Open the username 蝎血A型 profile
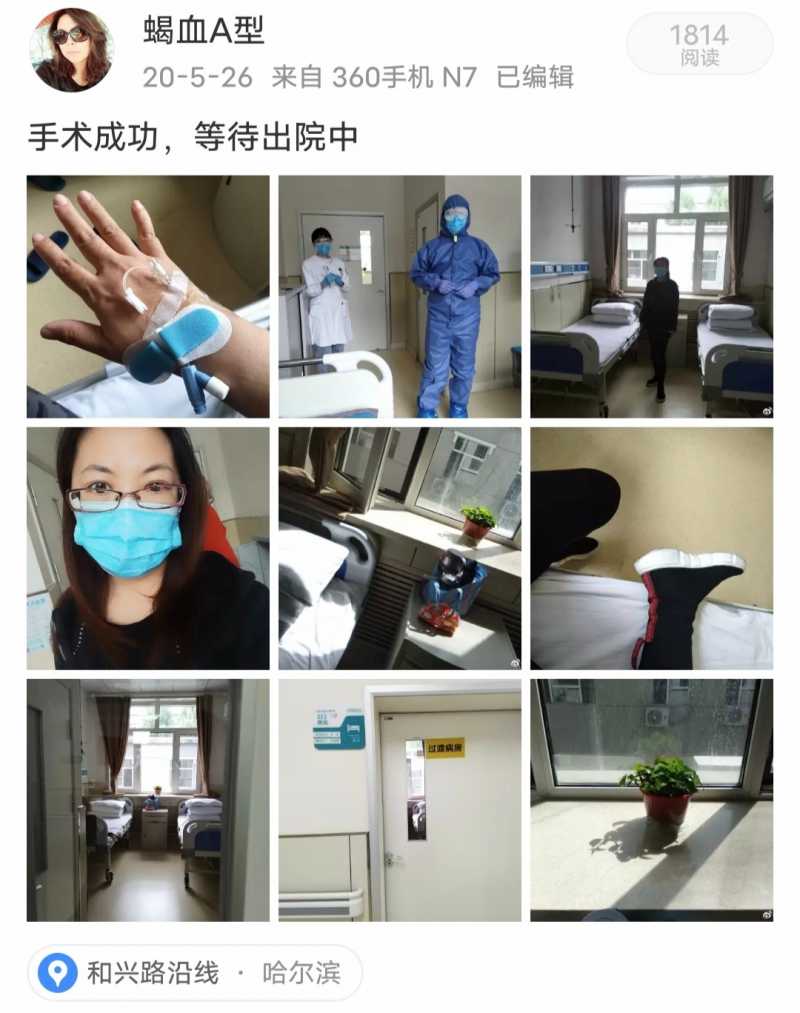The image size is (800, 1013). coord(204,32)
